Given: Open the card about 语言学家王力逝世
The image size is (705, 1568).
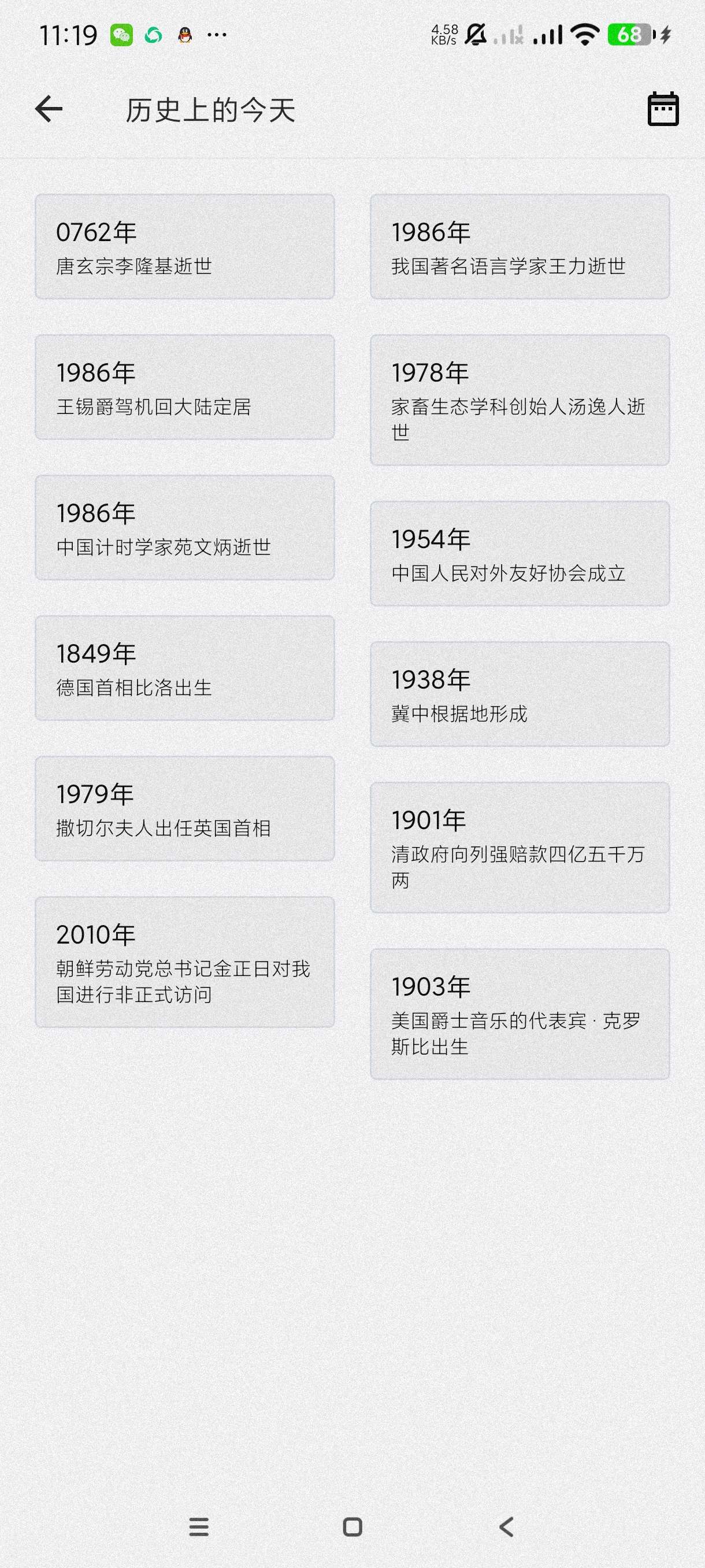Looking at the screenshot, I should pyautogui.click(x=520, y=246).
